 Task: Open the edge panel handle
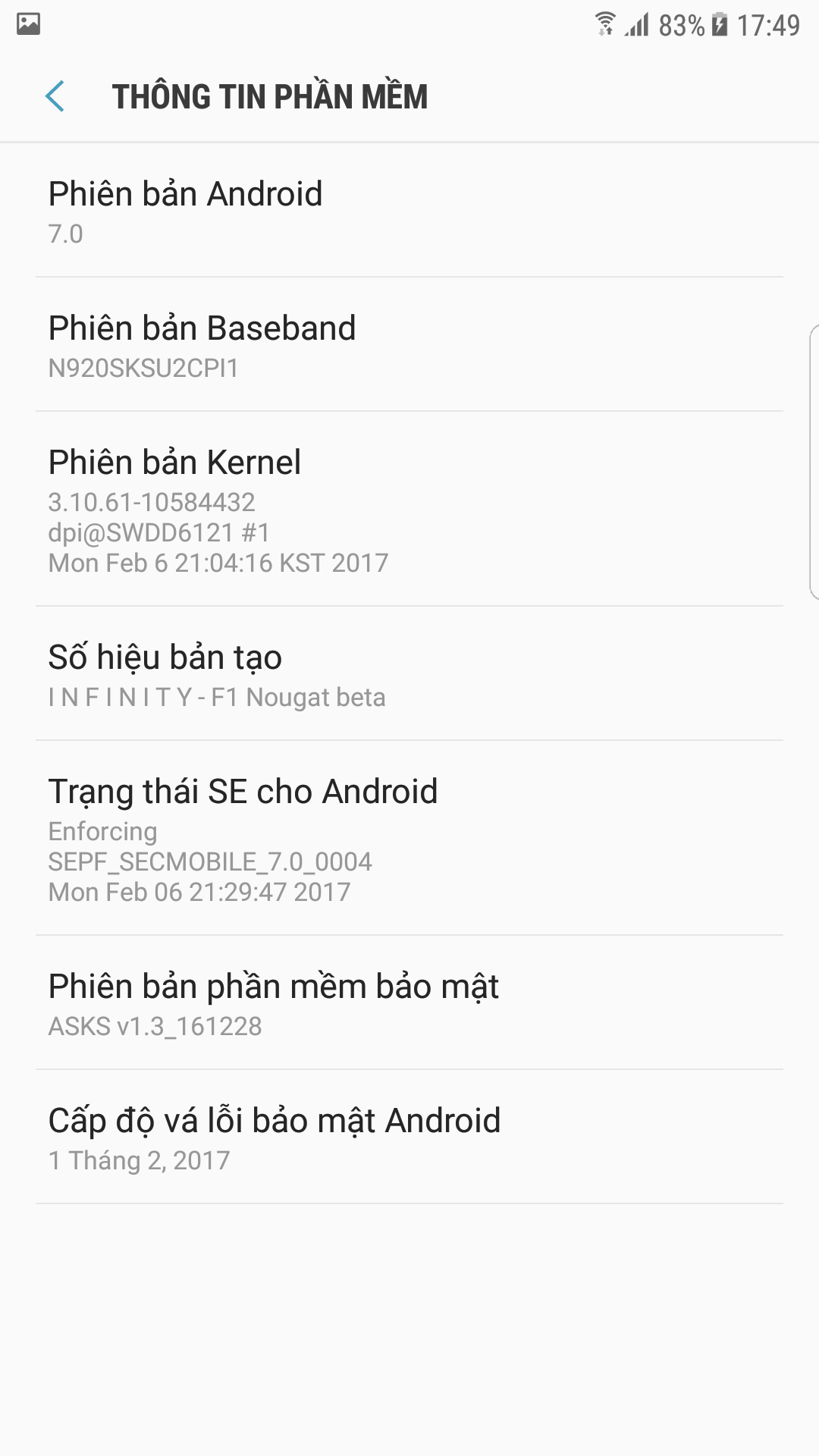pyautogui.click(x=814, y=462)
